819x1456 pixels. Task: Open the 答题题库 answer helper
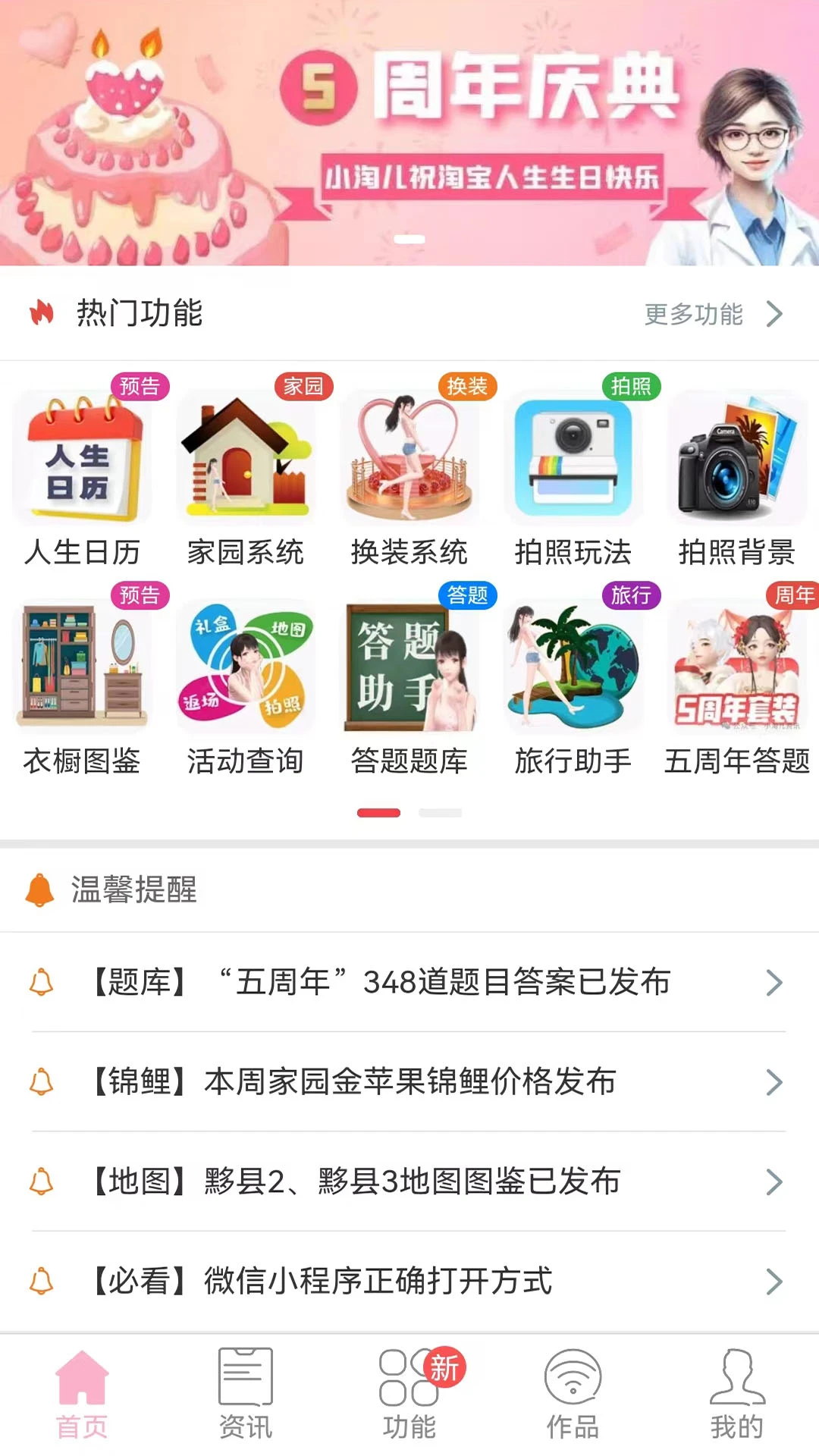click(x=410, y=667)
